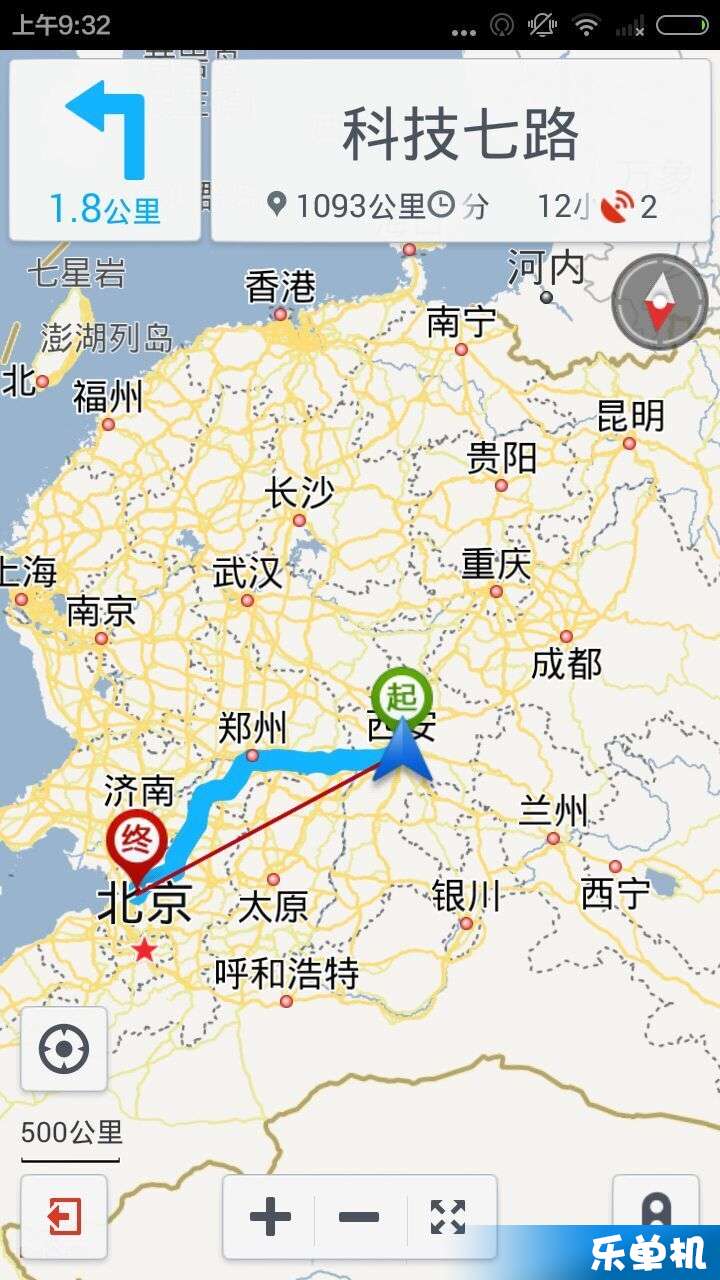Recenter map on current location
This screenshot has width=720, height=1280.
point(64,1050)
